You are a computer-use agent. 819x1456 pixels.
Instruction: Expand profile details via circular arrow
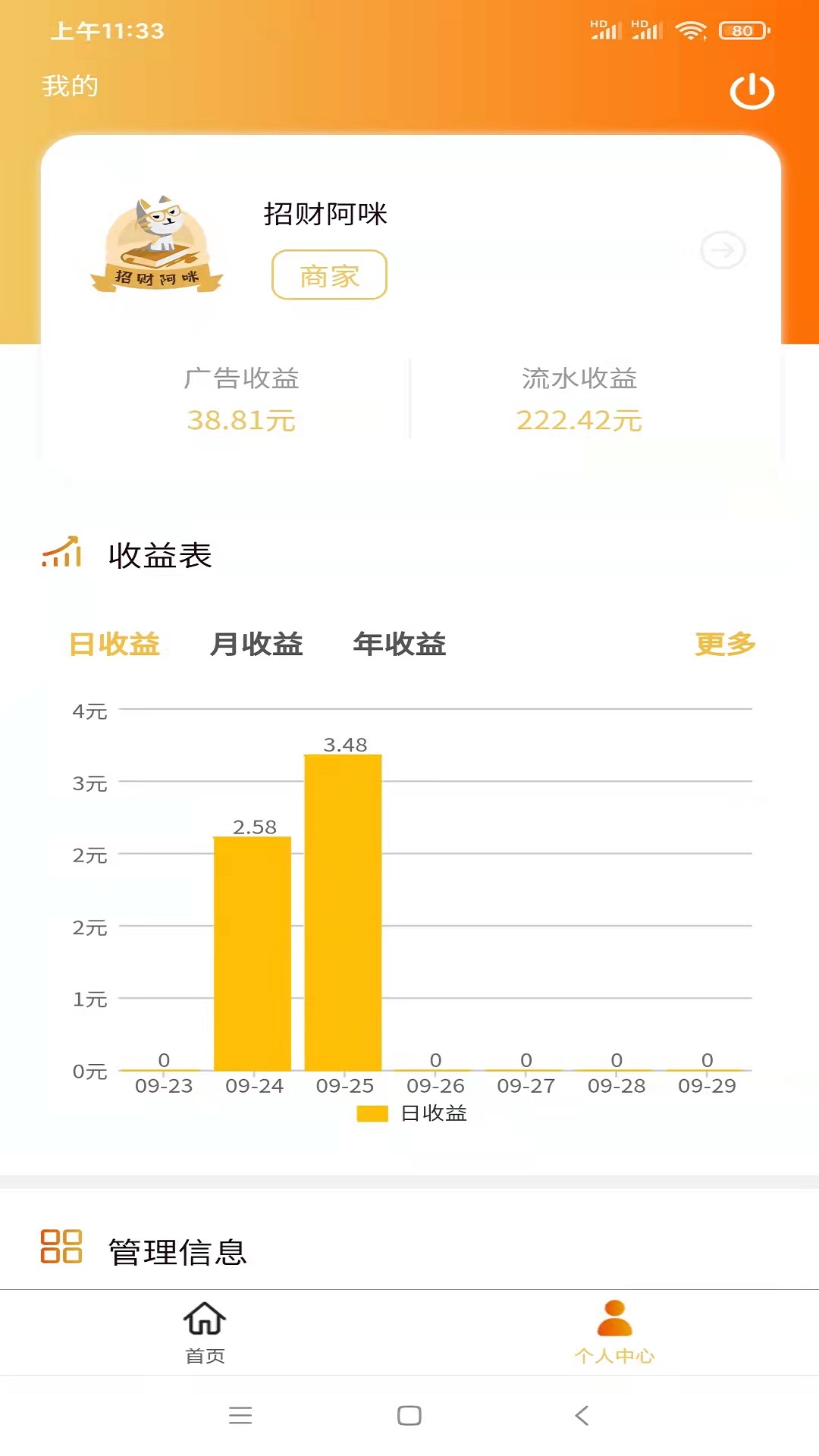[x=723, y=250]
